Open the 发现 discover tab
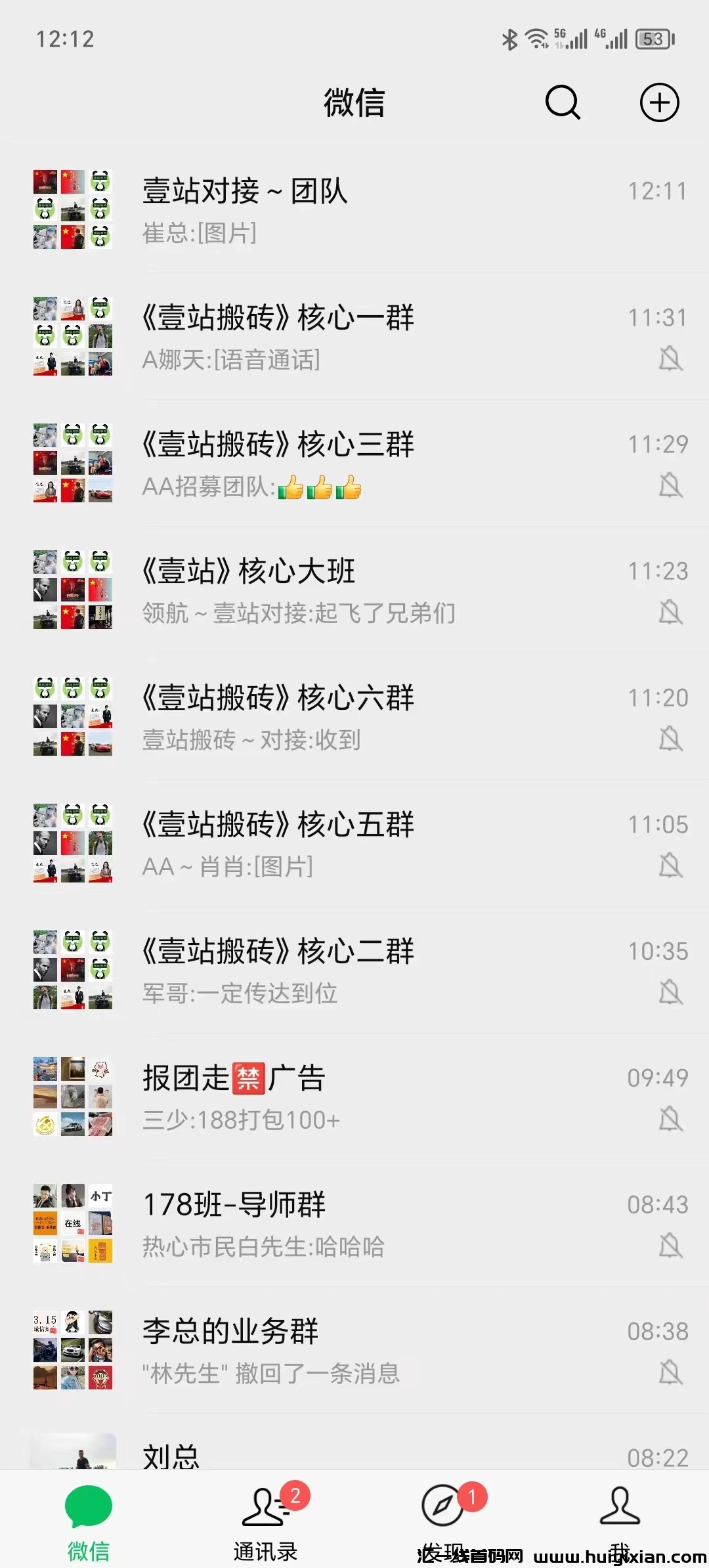 (x=443, y=1504)
